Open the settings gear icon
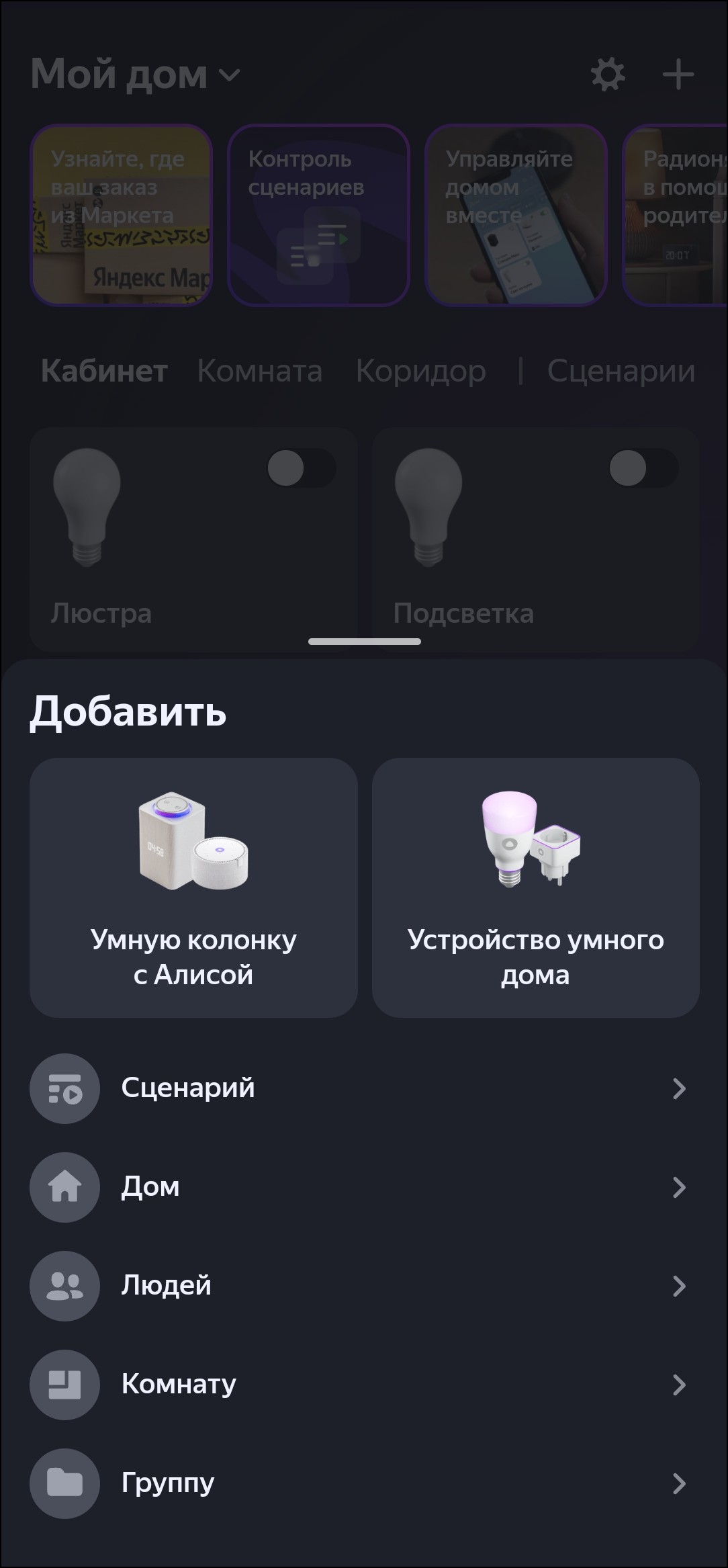 point(608,74)
